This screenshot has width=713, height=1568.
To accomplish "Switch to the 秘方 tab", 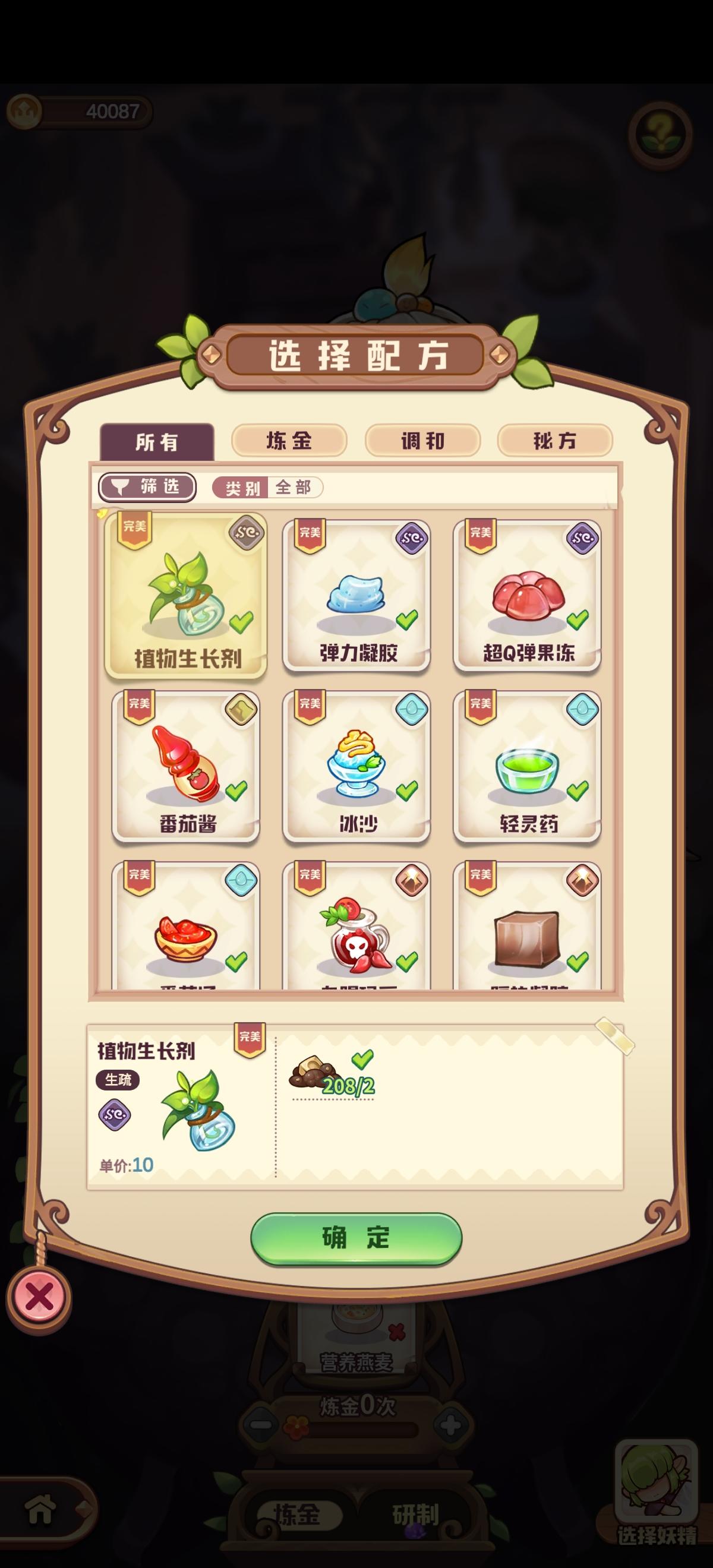I will point(555,441).
